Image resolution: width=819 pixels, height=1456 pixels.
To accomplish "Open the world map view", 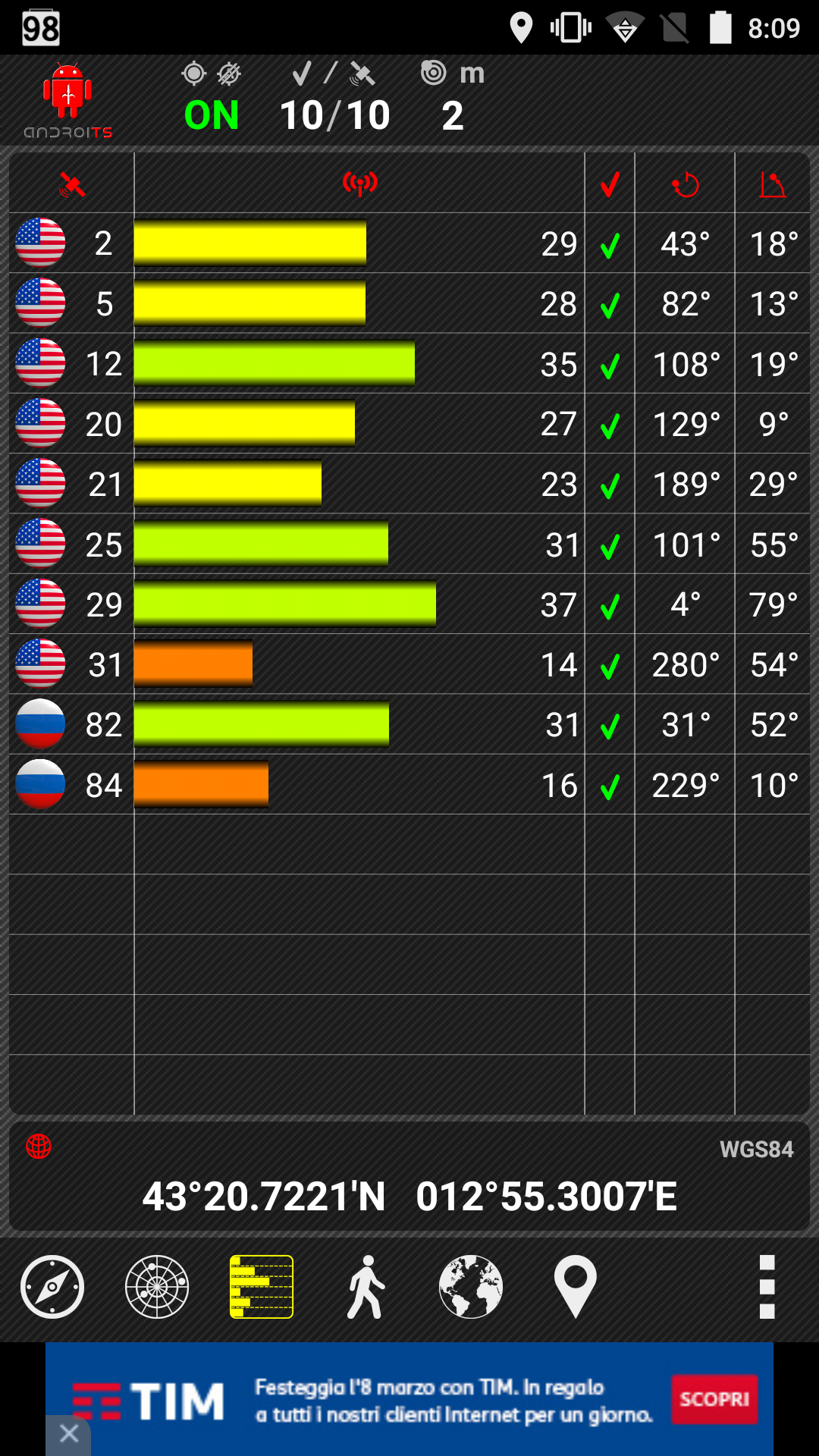I will pos(471,1287).
